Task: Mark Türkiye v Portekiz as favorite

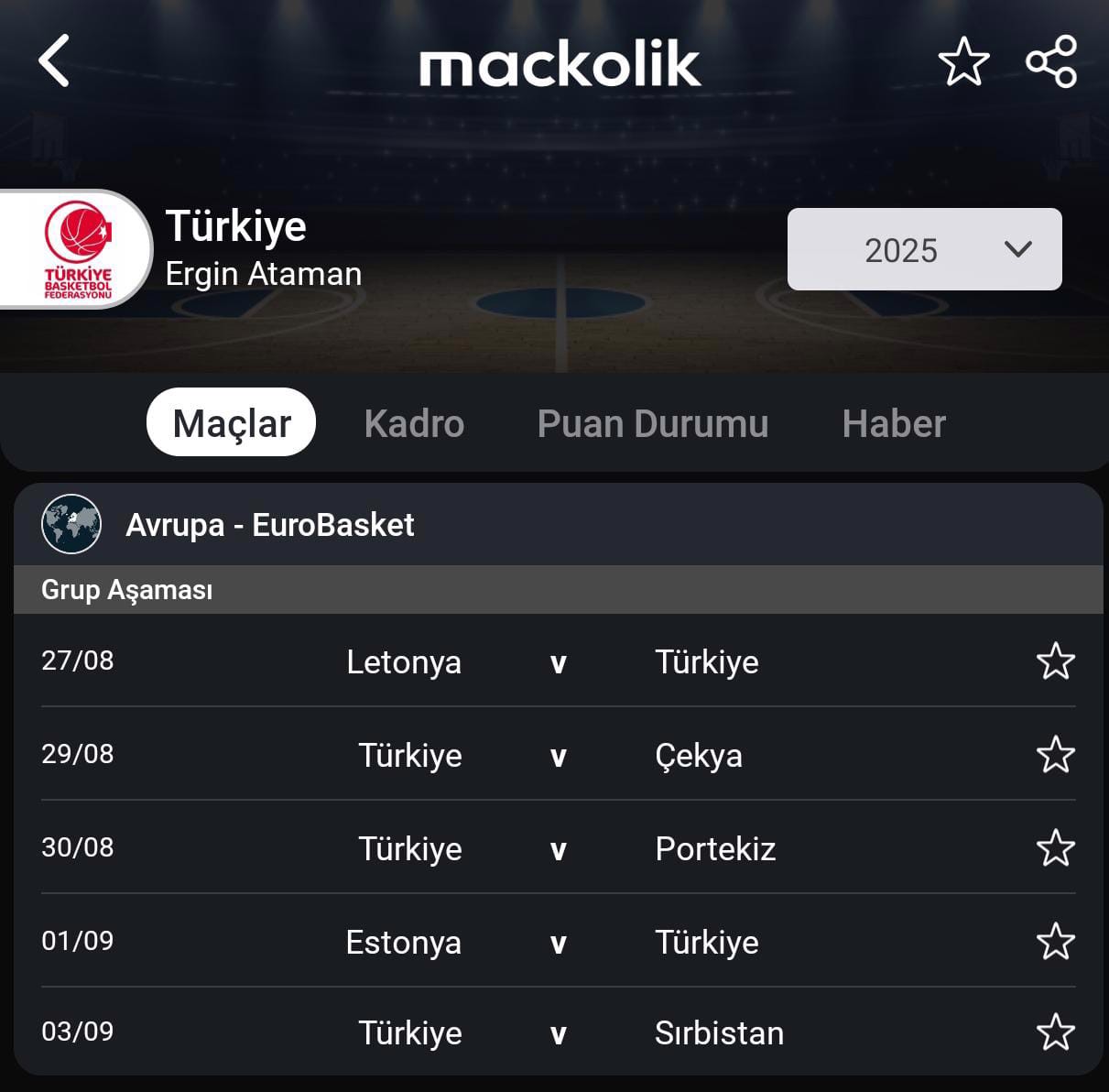Action: 1055,848
